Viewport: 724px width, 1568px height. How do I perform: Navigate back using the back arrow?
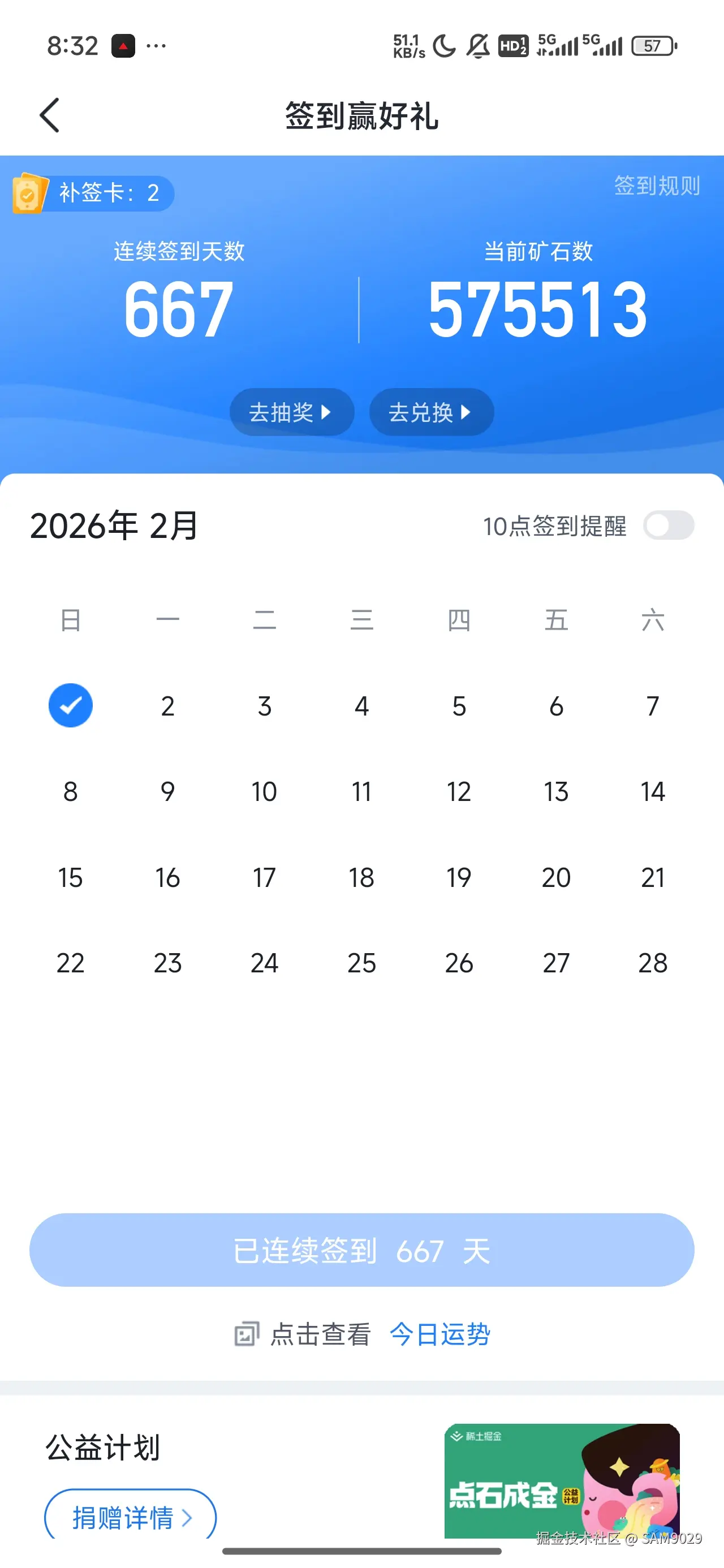click(49, 114)
